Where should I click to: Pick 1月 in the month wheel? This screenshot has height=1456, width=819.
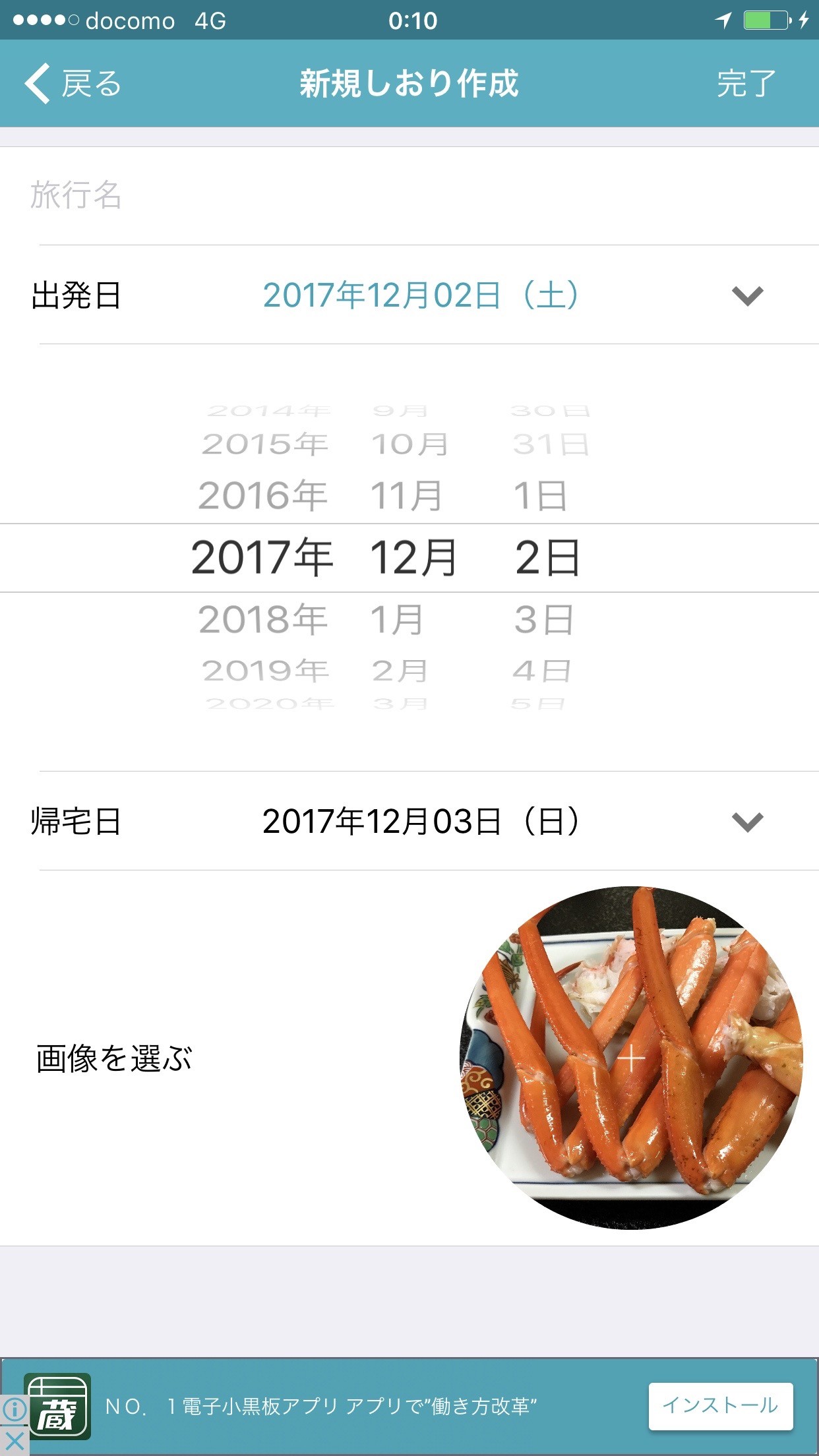[x=397, y=619]
